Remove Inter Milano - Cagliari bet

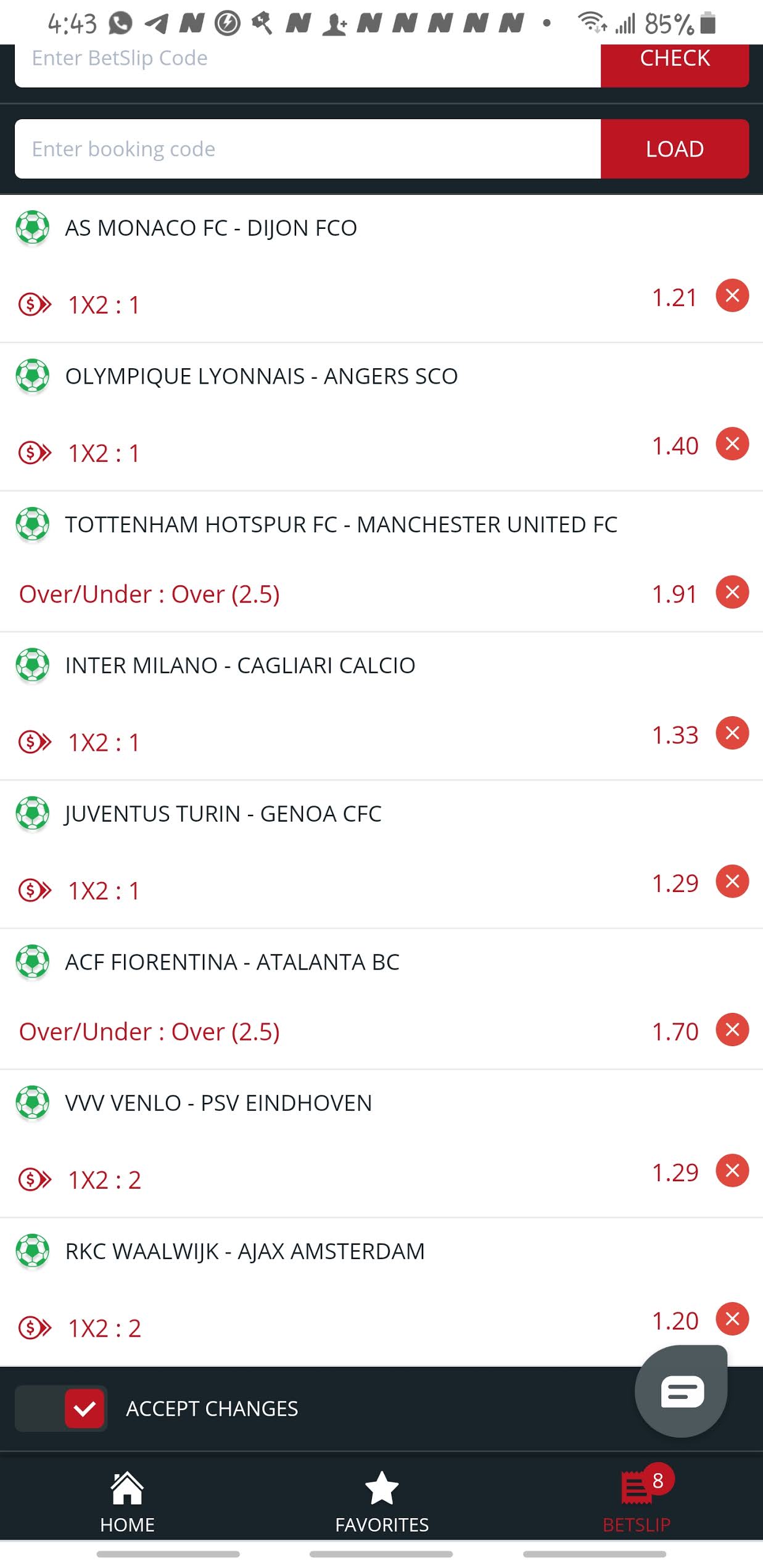(732, 733)
